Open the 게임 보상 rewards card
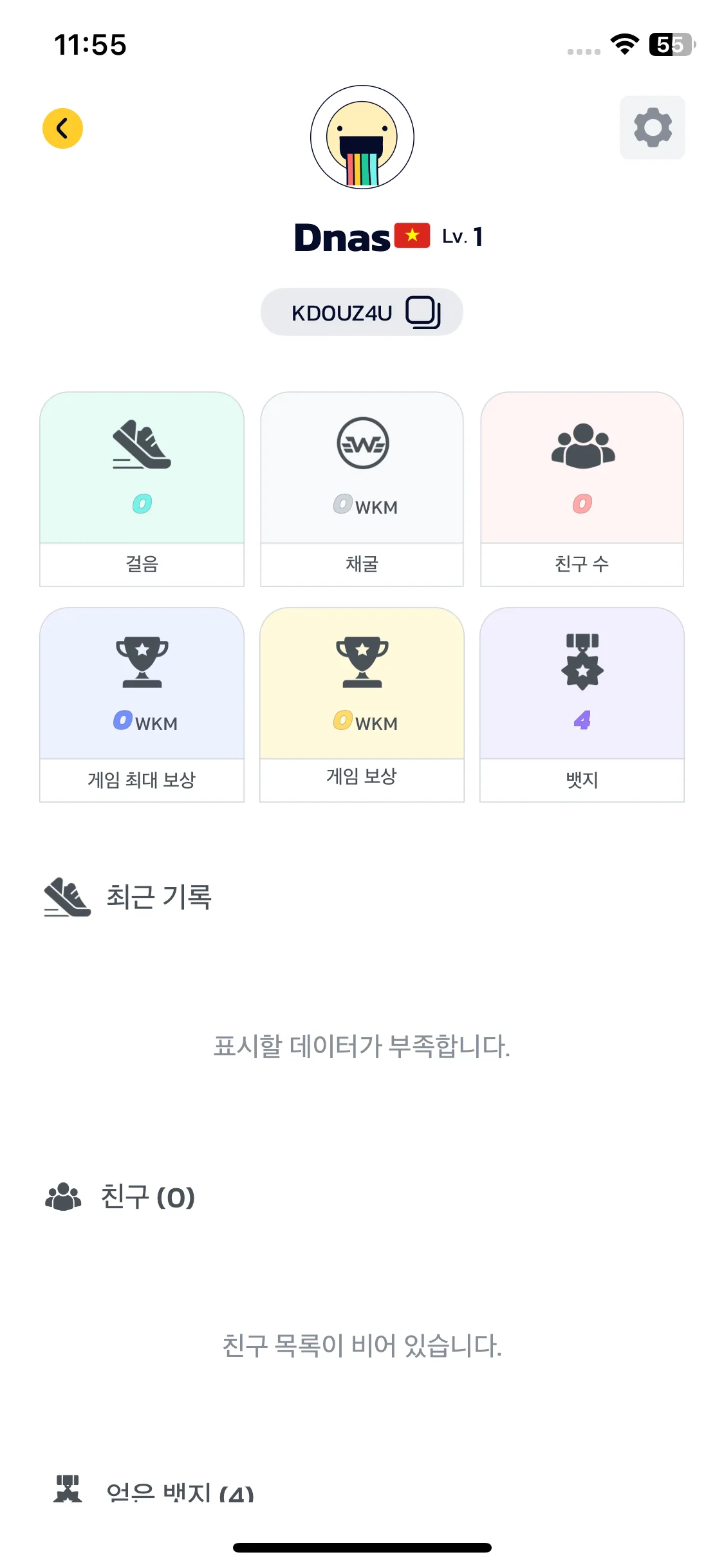This screenshot has width=724, height=1568. pos(362,705)
